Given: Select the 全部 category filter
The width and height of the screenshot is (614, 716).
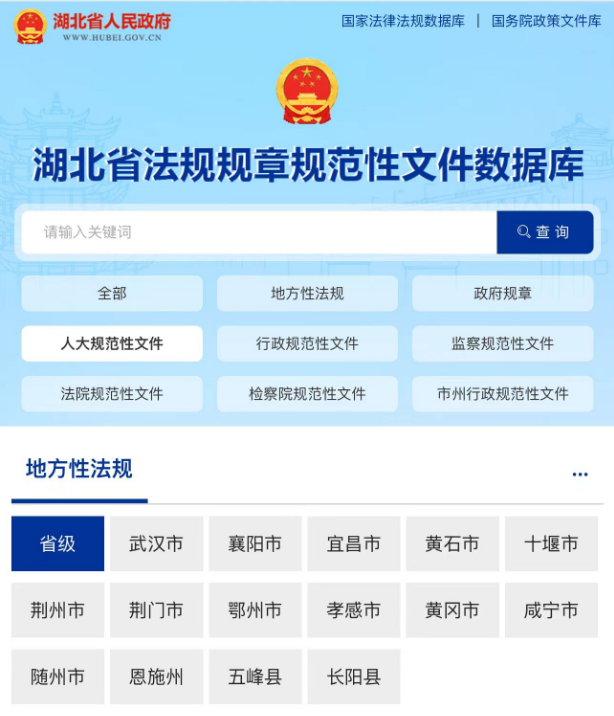Looking at the screenshot, I should tap(112, 293).
